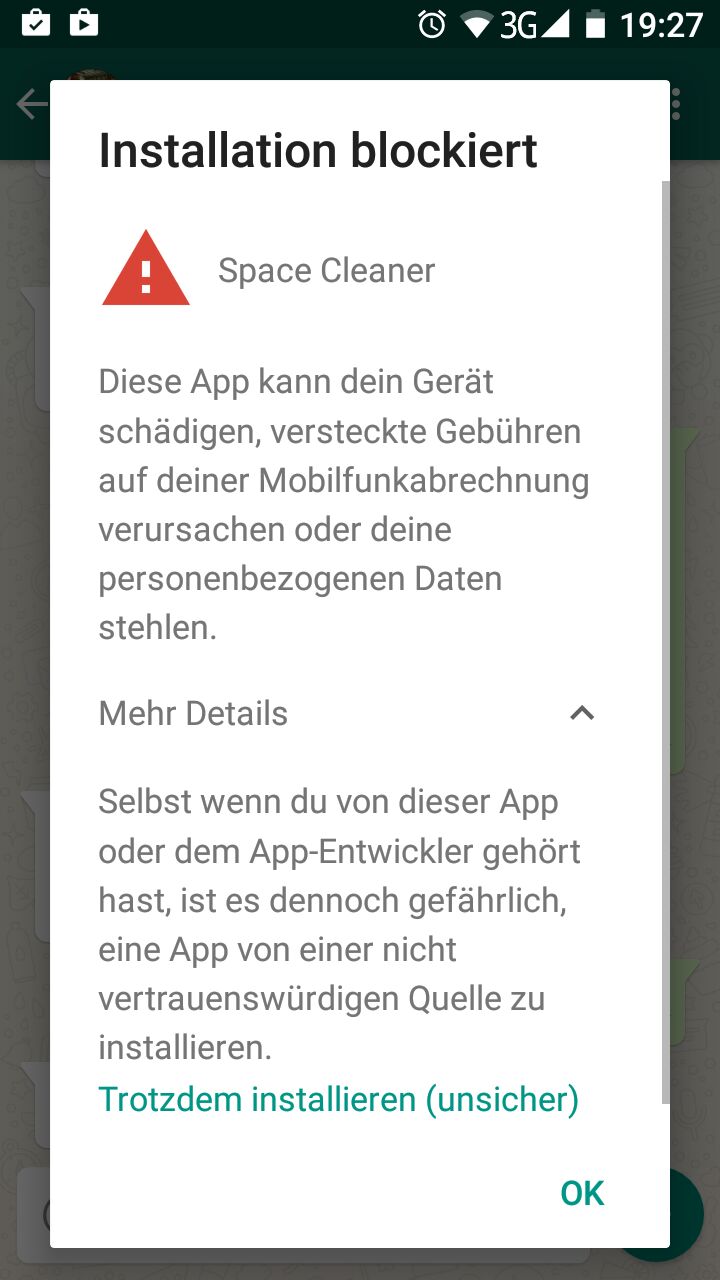Collapse the Mehr Details section
Viewport: 720px width, 1280px height.
point(581,713)
